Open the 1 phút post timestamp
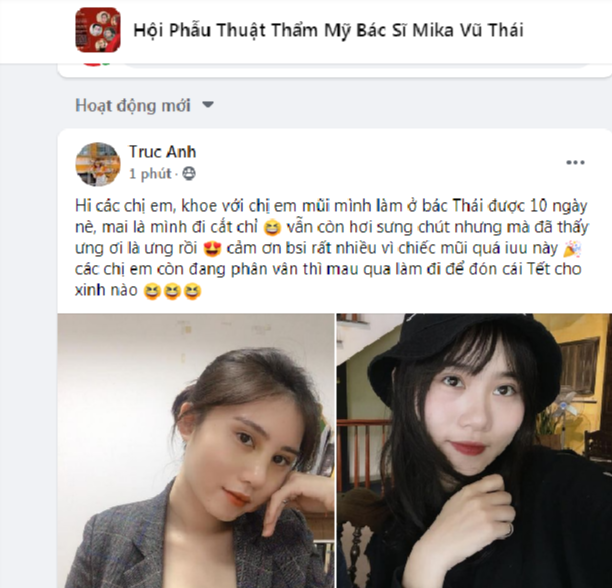 point(149,173)
